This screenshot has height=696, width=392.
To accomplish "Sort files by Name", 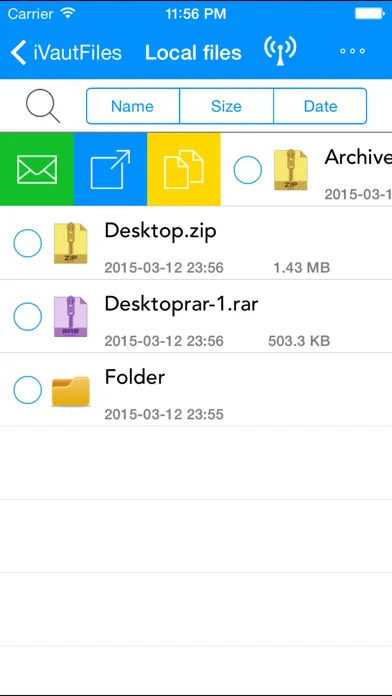I will click(x=132, y=106).
